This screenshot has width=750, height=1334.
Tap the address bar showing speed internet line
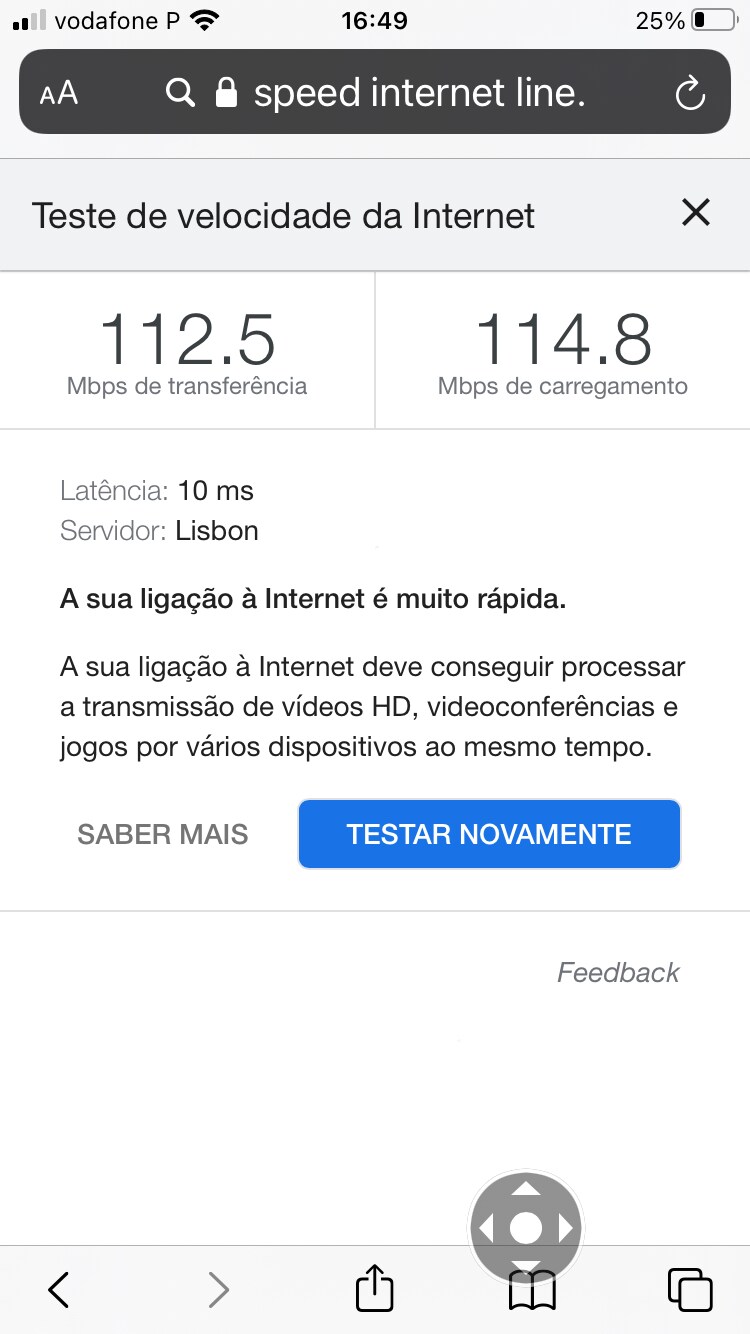tap(375, 92)
